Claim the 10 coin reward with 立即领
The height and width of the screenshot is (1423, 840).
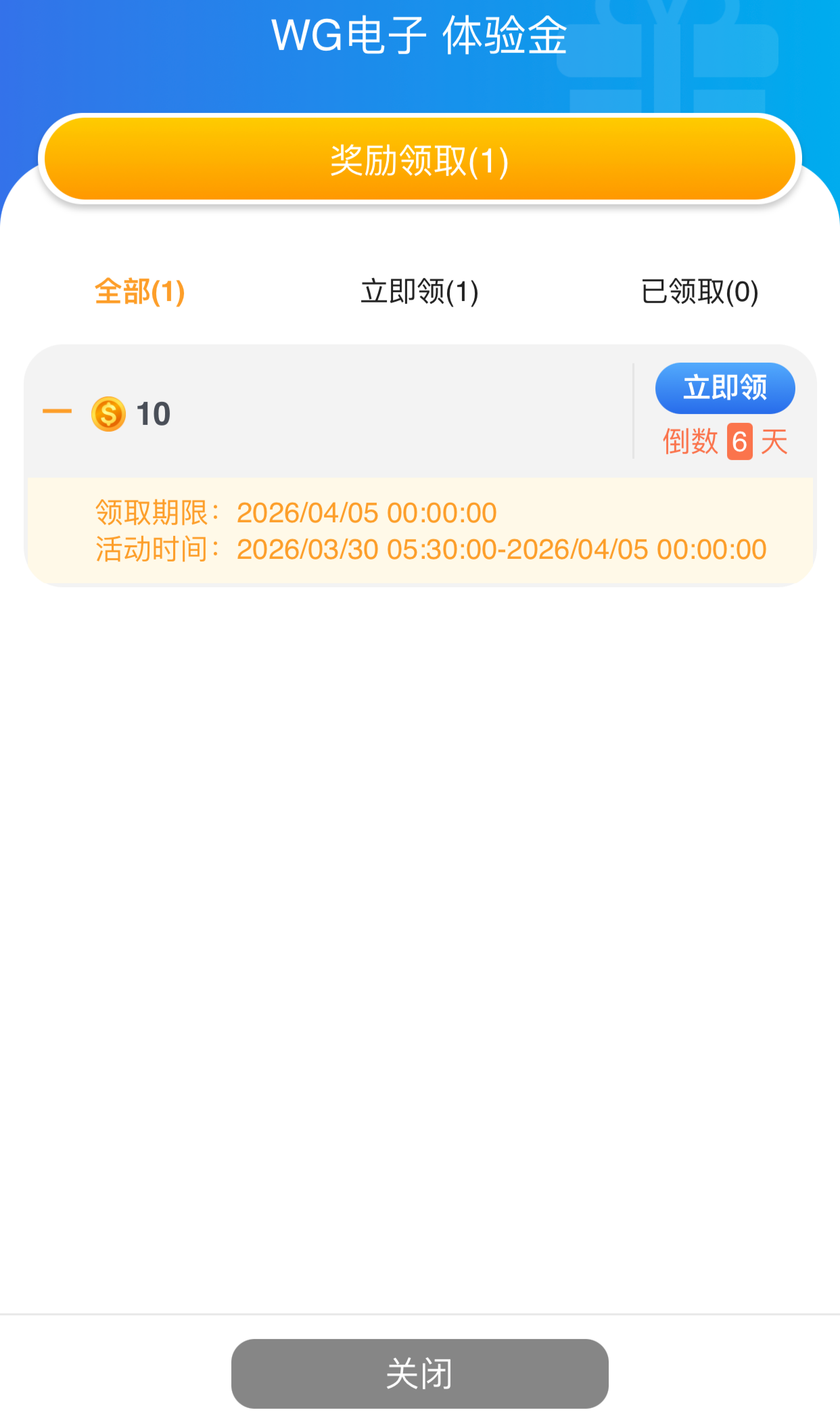[724, 388]
